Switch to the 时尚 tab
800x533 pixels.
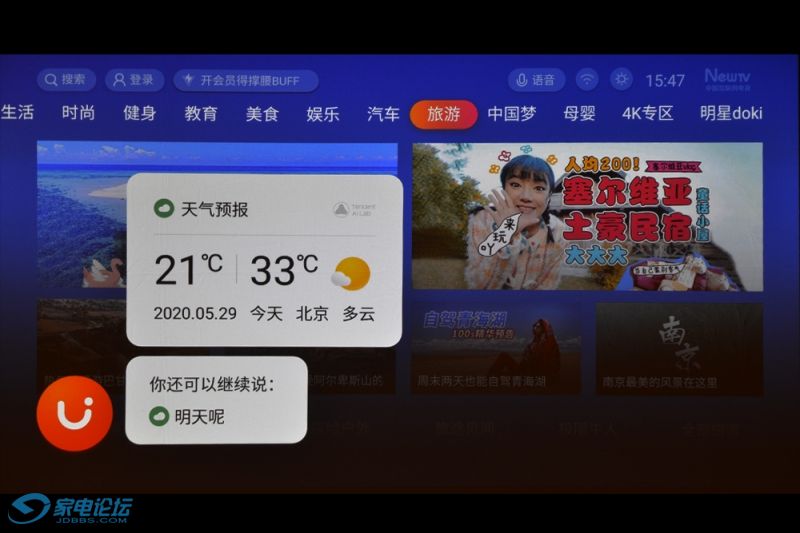[78, 113]
